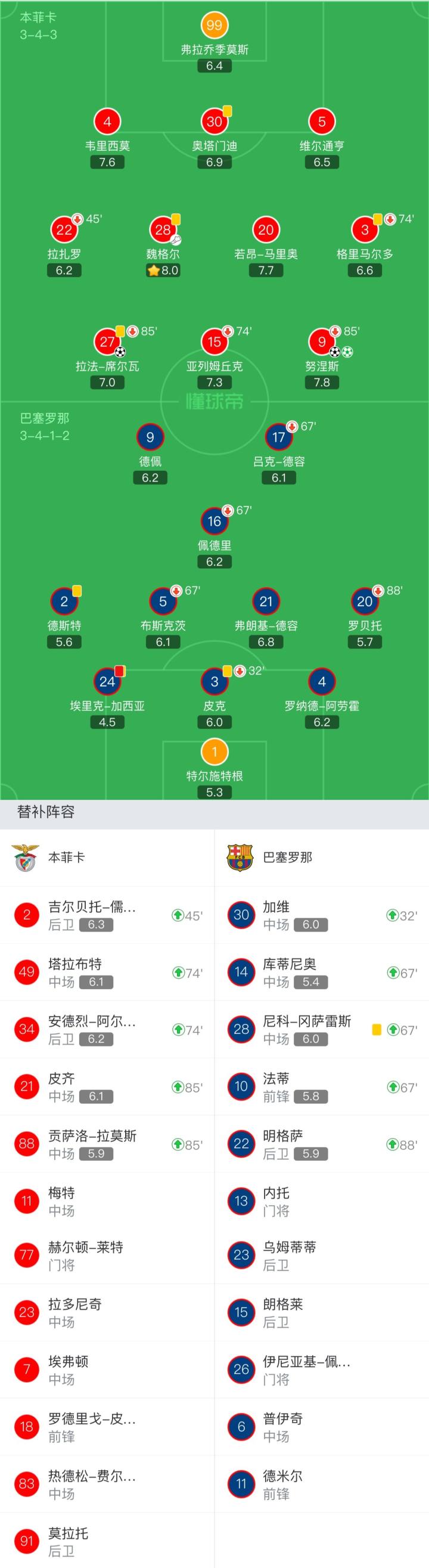This screenshot has height=1568, width=429.
Task: Open substitute 塔拉布特 row
Action: coord(107,972)
